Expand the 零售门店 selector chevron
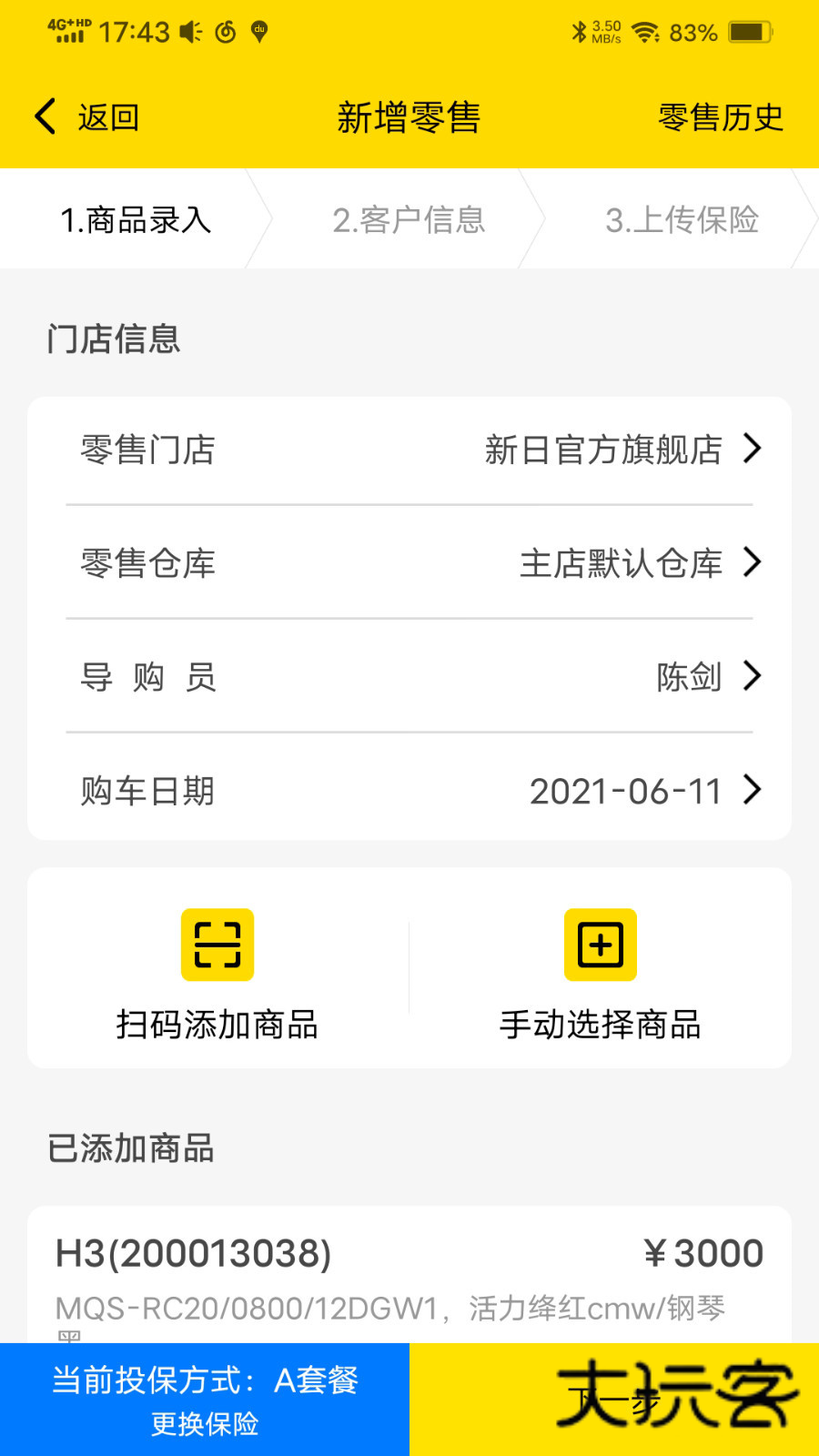 coord(752,449)
